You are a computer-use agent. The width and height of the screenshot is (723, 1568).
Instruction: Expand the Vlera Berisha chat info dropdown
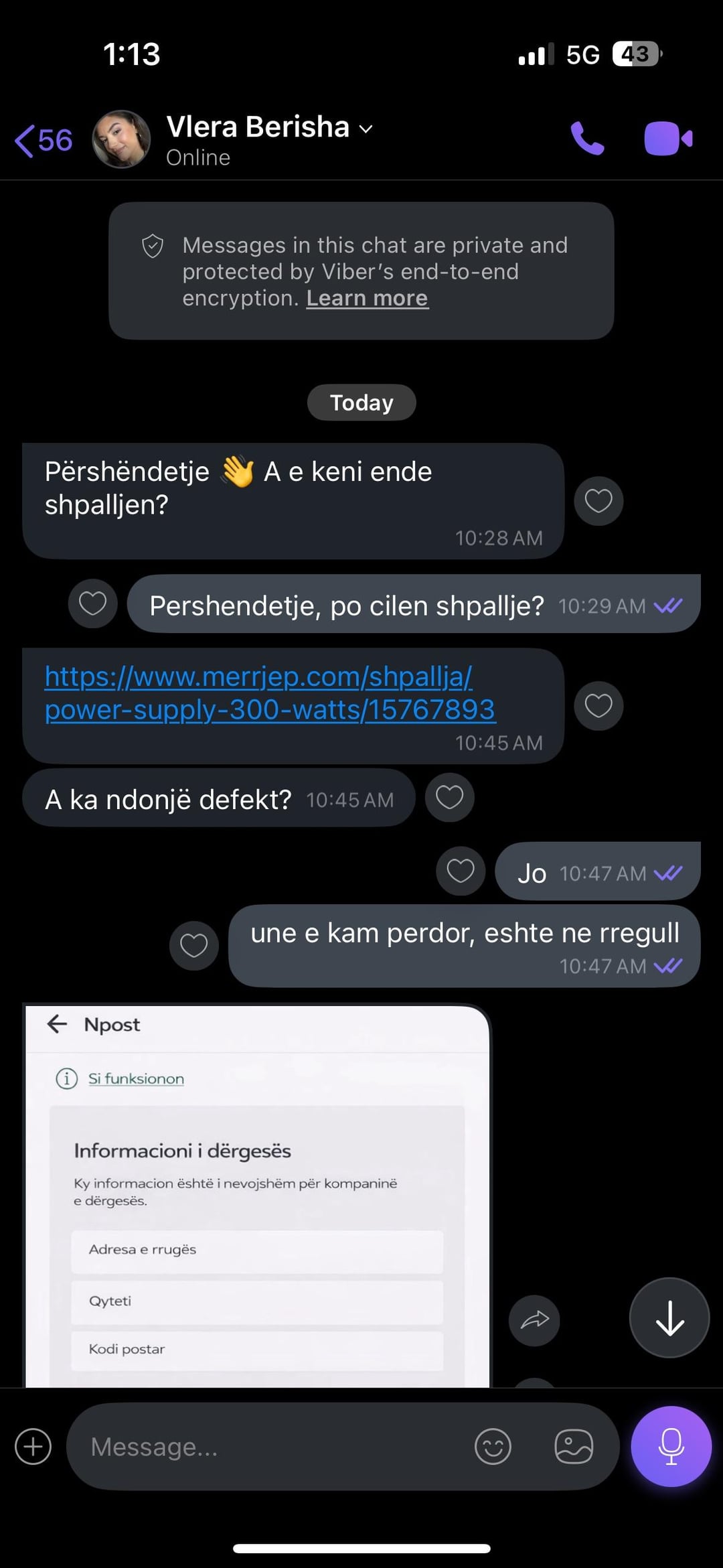[x=366, y=129]
